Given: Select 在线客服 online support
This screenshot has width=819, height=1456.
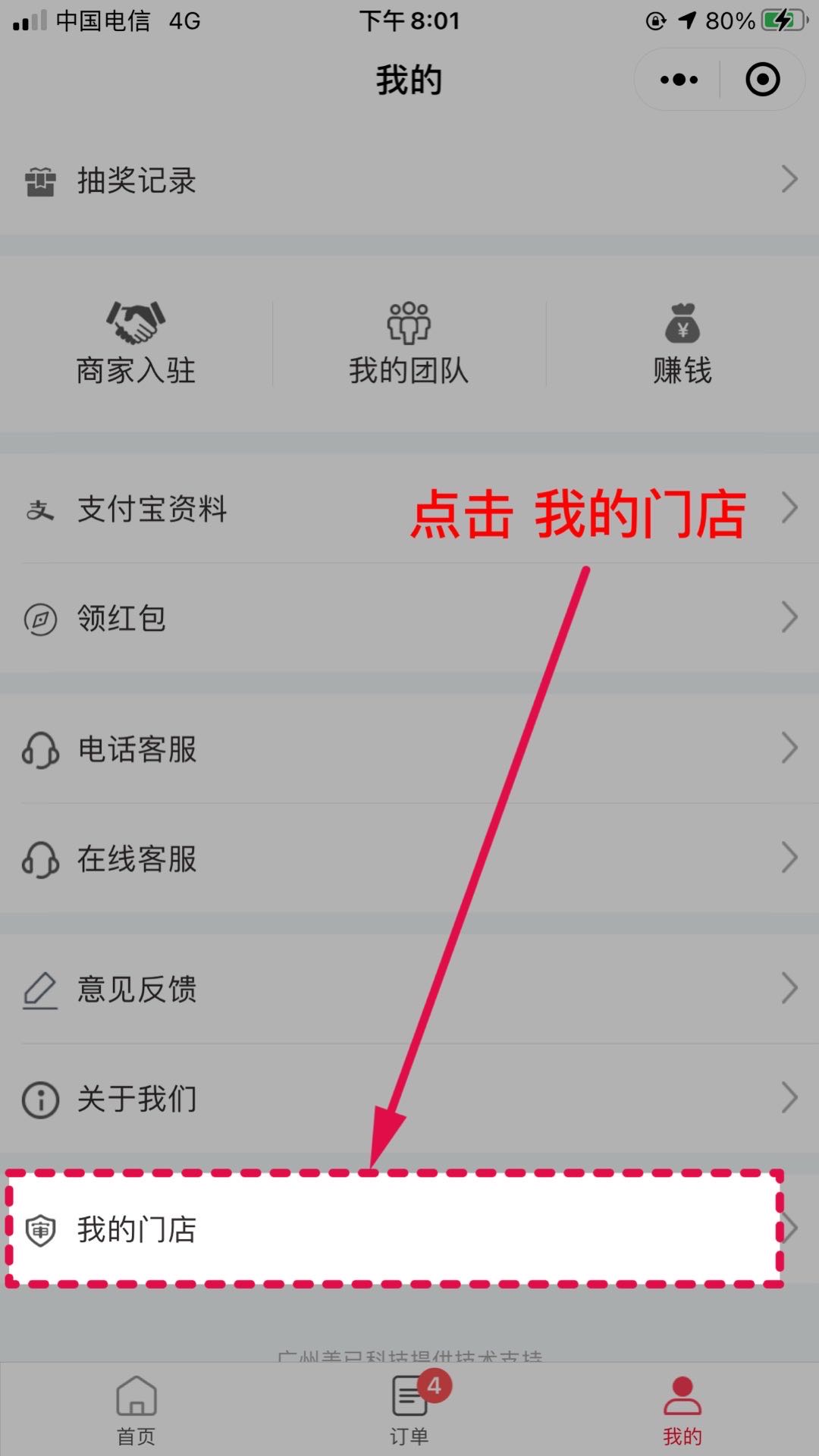Looking at the screenshot, I should coord(409,858).
